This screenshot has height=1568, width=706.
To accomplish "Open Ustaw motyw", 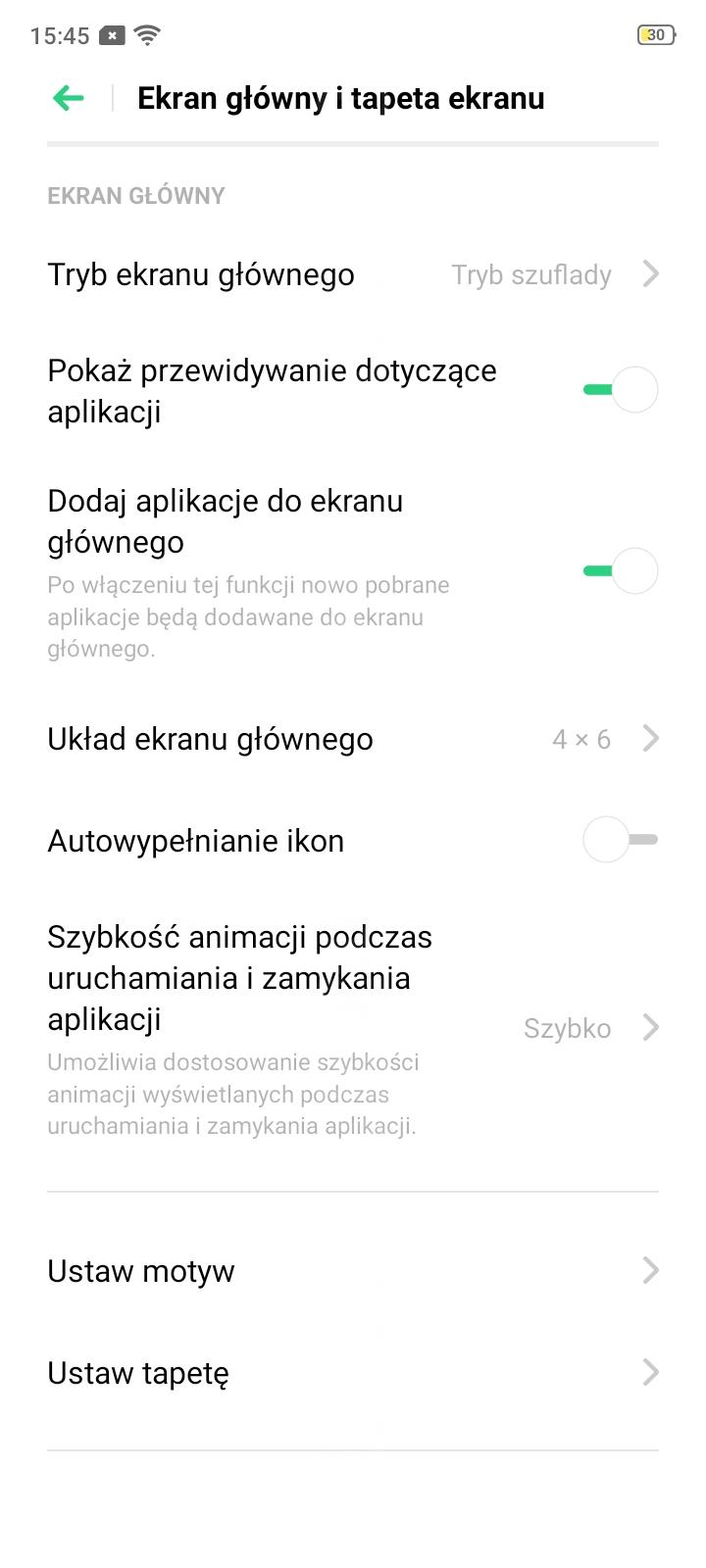I will [x=353, y=1271].
